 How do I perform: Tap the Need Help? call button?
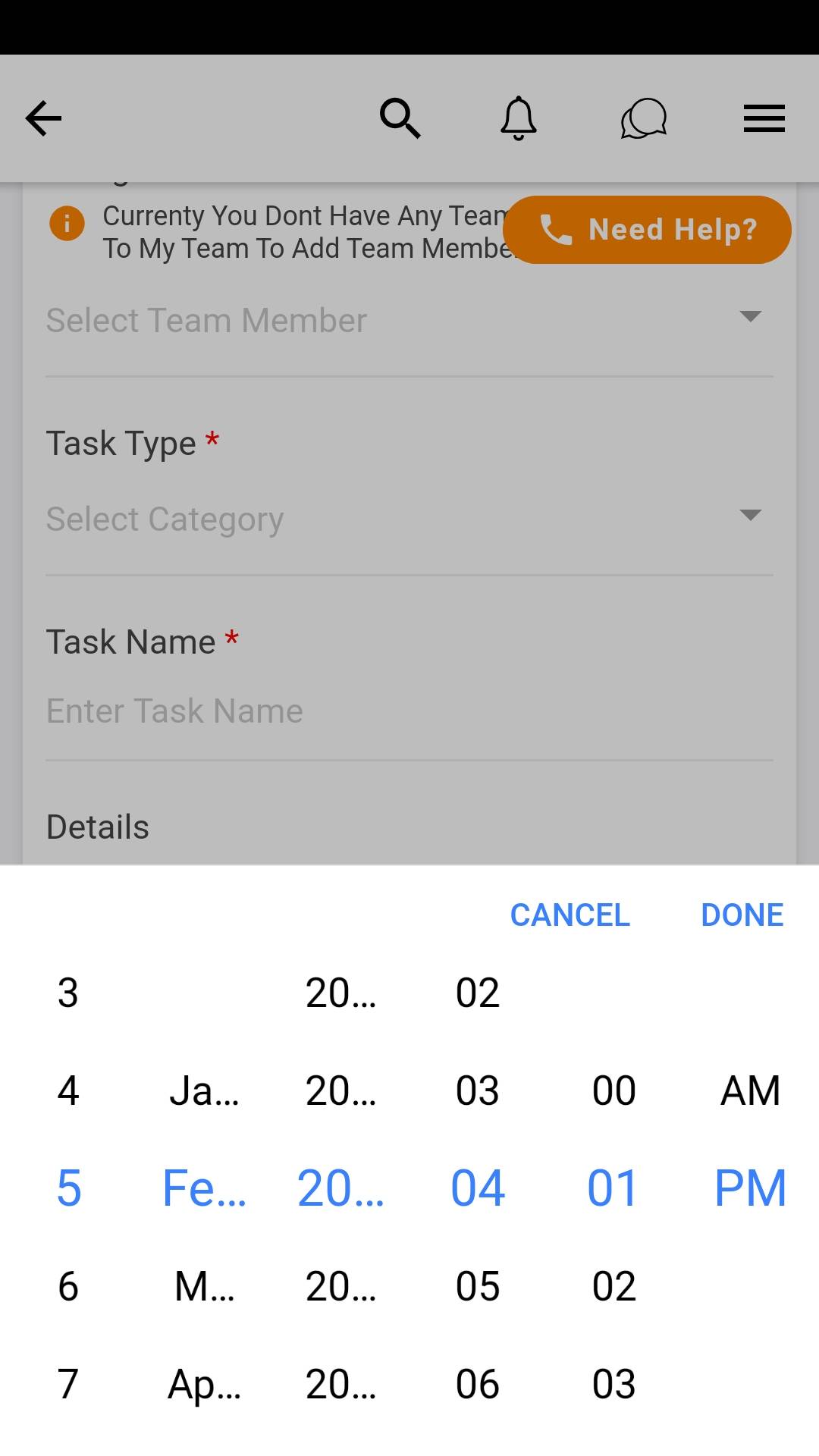(647, 230)
